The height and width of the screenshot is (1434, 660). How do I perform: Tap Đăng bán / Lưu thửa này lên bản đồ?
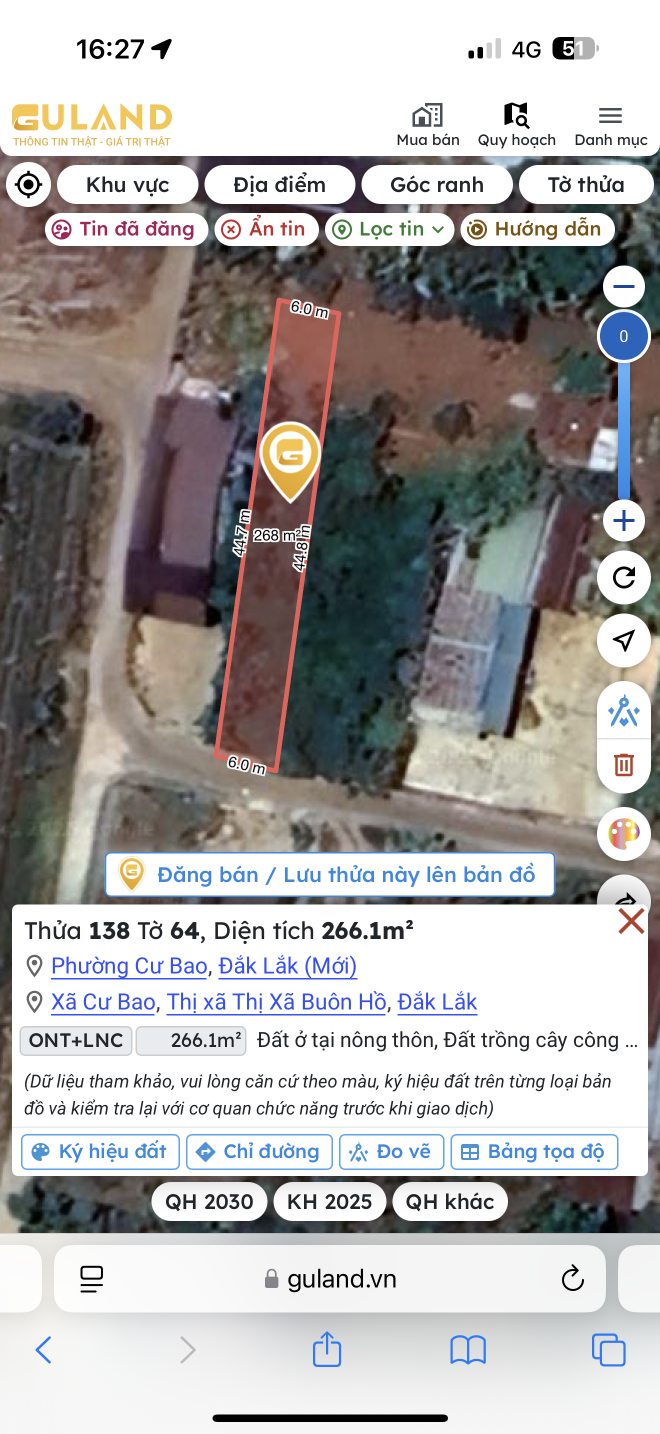[330, 875]
